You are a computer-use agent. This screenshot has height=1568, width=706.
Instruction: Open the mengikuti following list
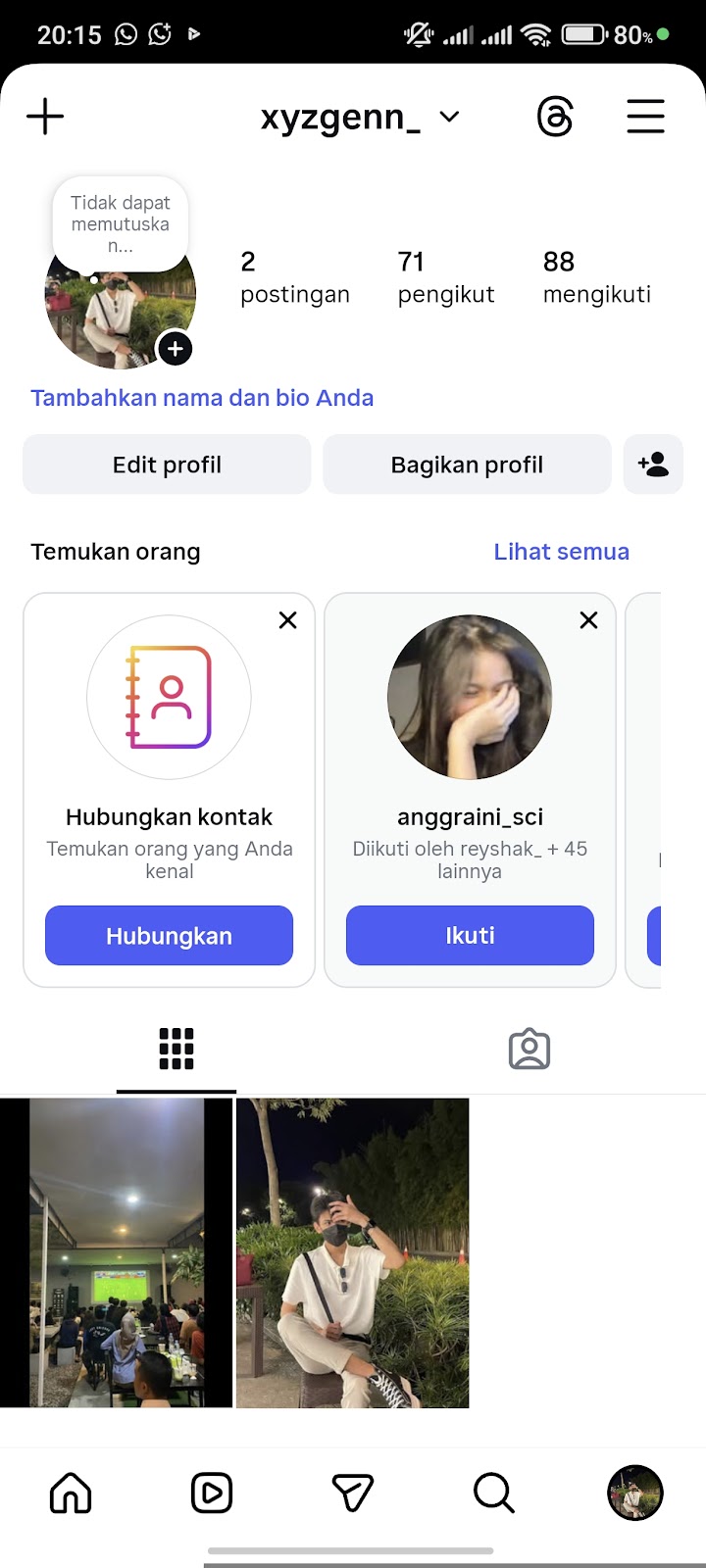coord(596,277)
